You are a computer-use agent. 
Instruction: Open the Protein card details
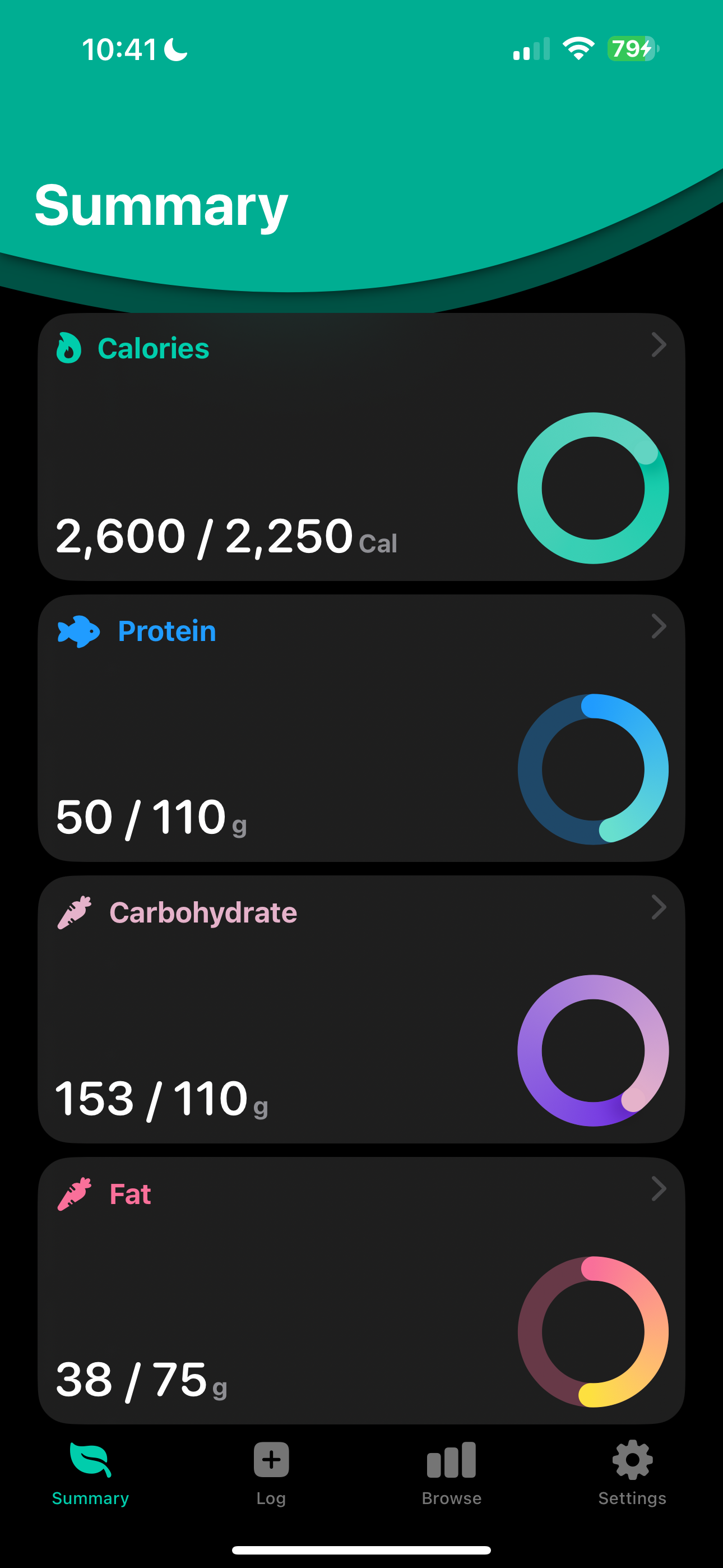pyautogui.click(x=361, y=728)
